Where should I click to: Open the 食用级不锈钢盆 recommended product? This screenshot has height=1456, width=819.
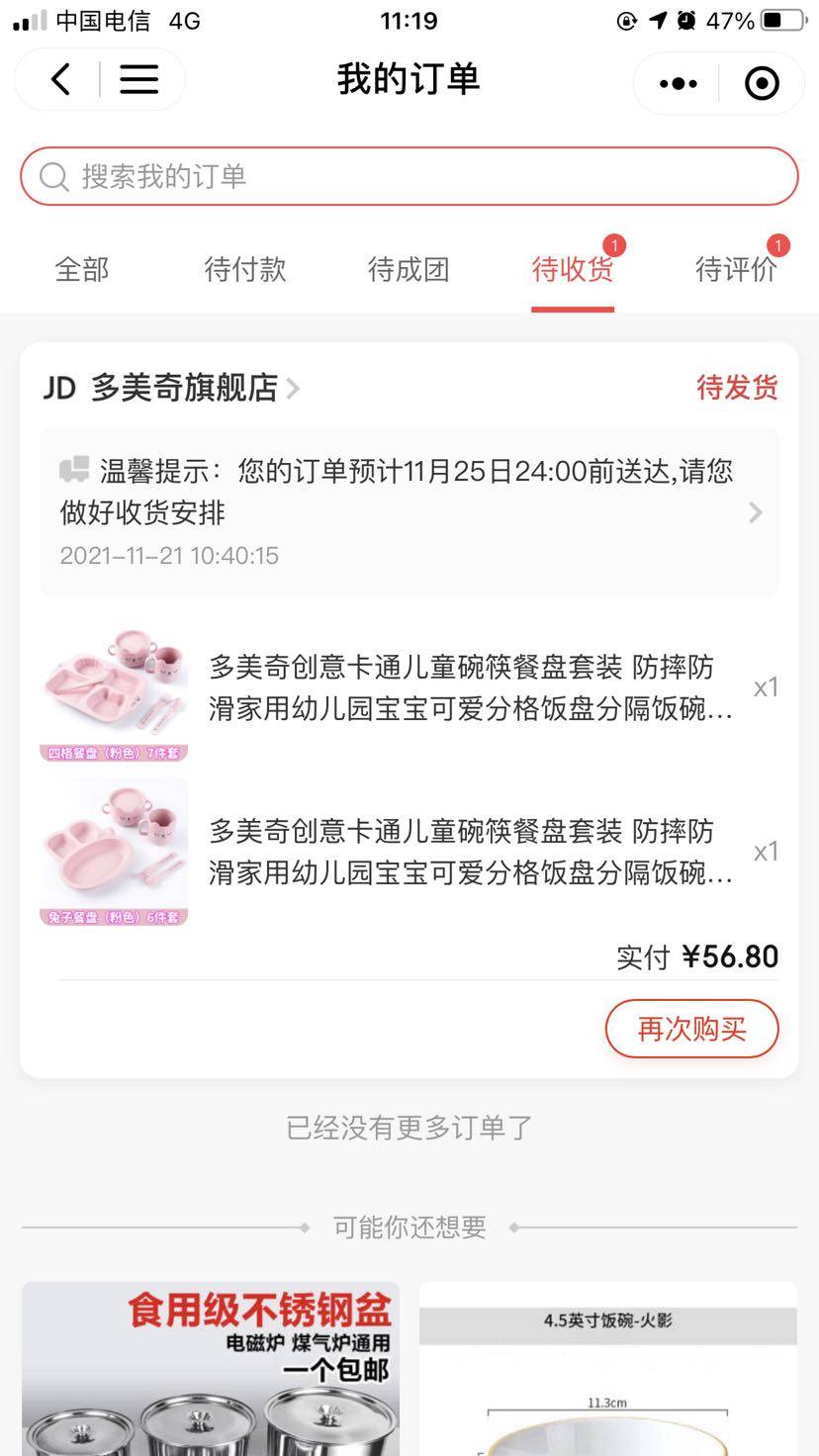click(x=211, y=1369)
